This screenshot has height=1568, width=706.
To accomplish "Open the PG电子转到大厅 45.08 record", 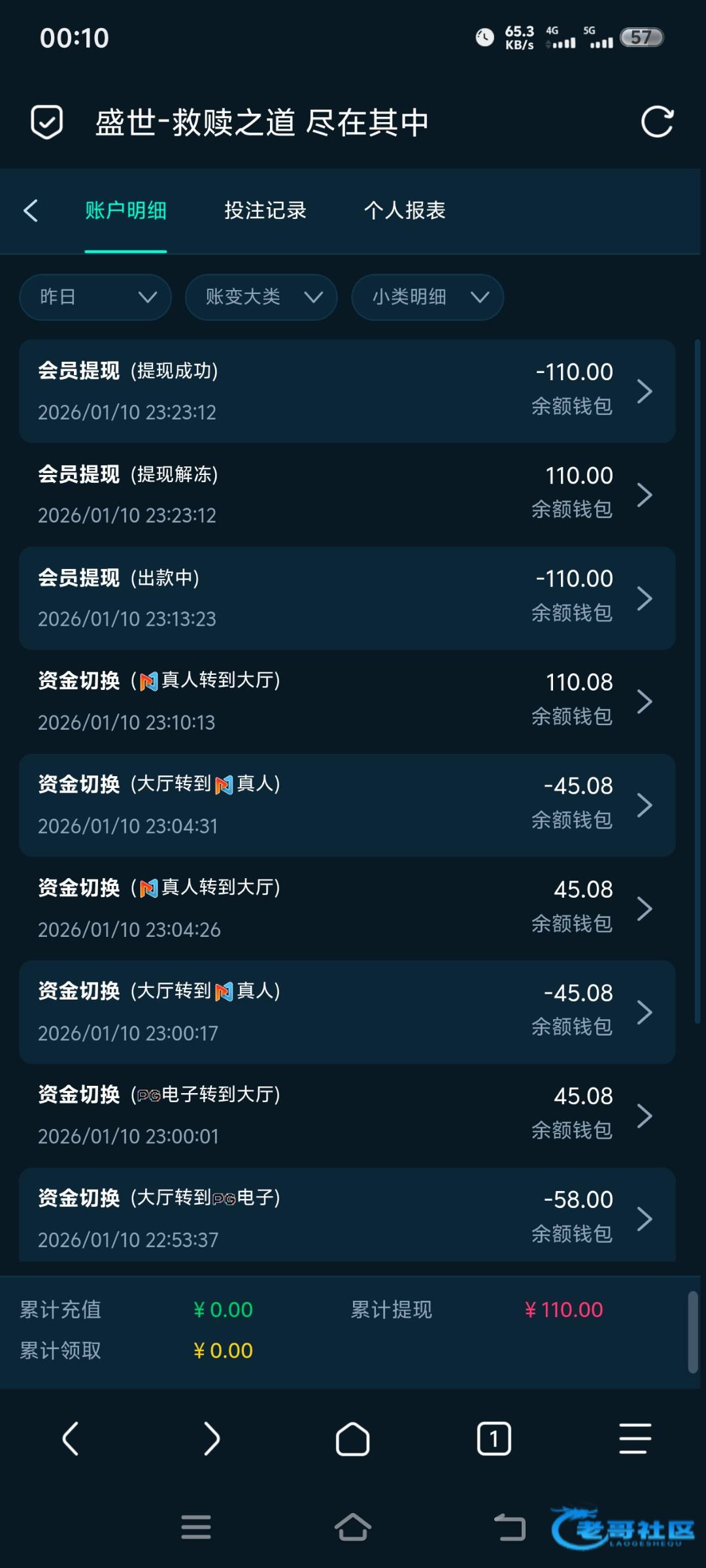I will click(347, 1115).
